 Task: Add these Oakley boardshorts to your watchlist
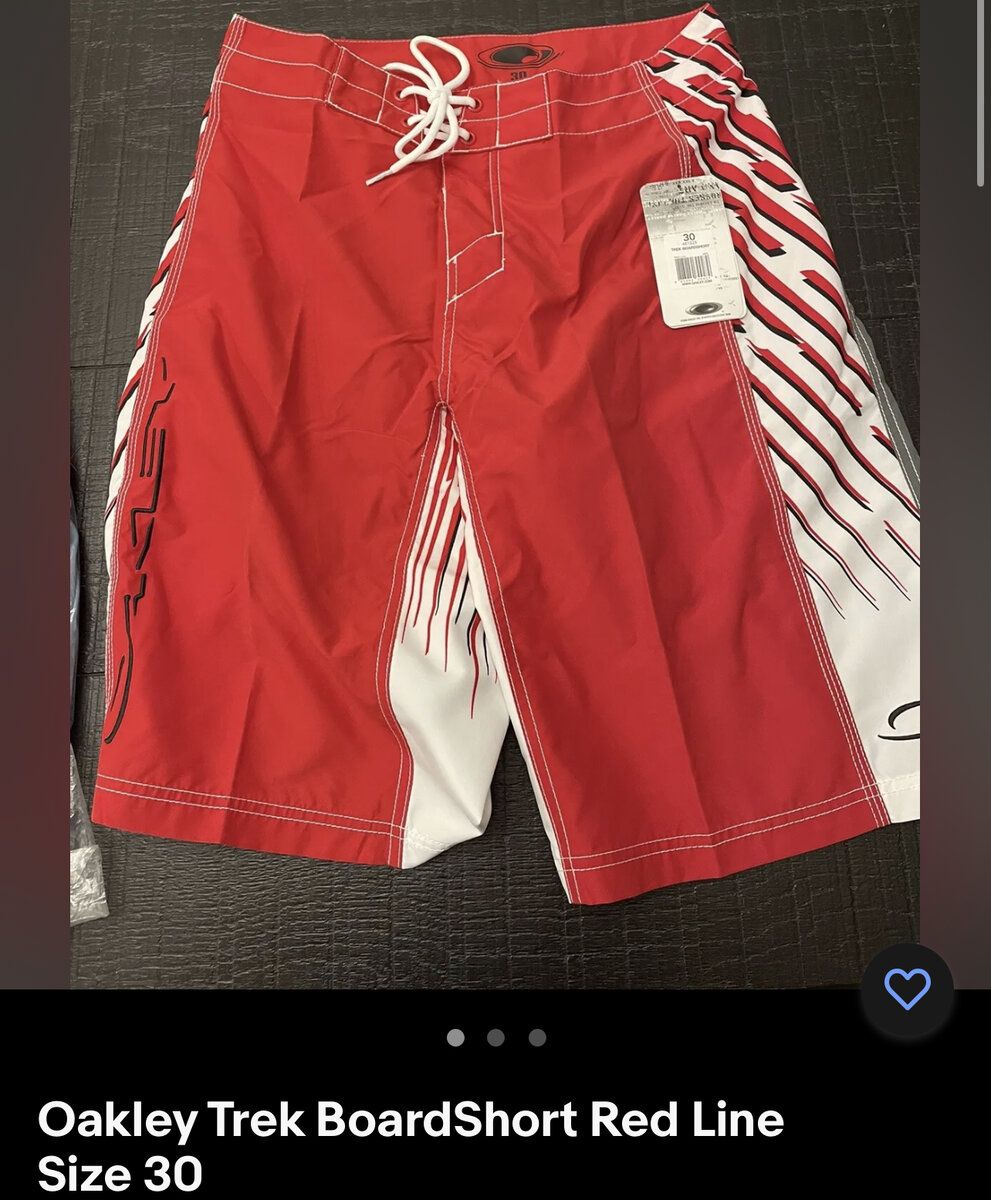tap(907, 990)
